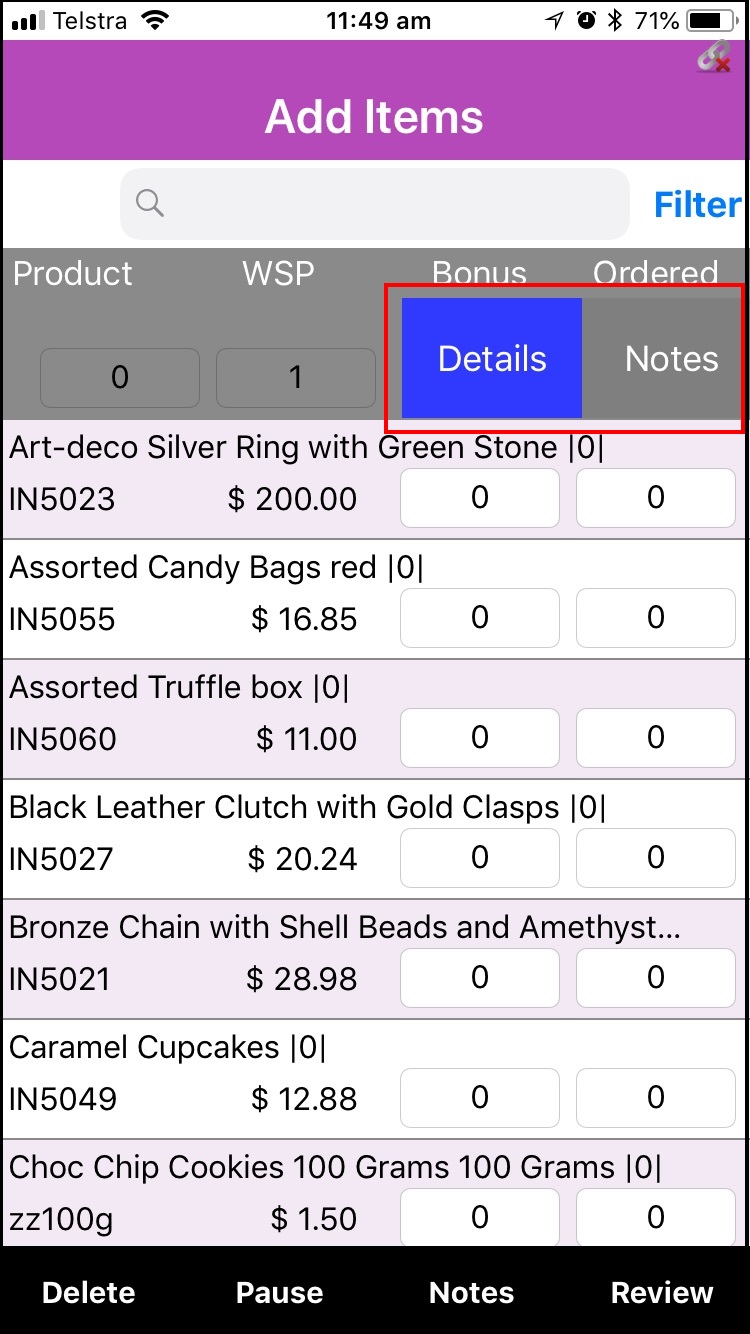The height and width of the screenshot is (1334, 750).
Task: Review the order
Action: pyautogui.click(x=662, y=1292)
